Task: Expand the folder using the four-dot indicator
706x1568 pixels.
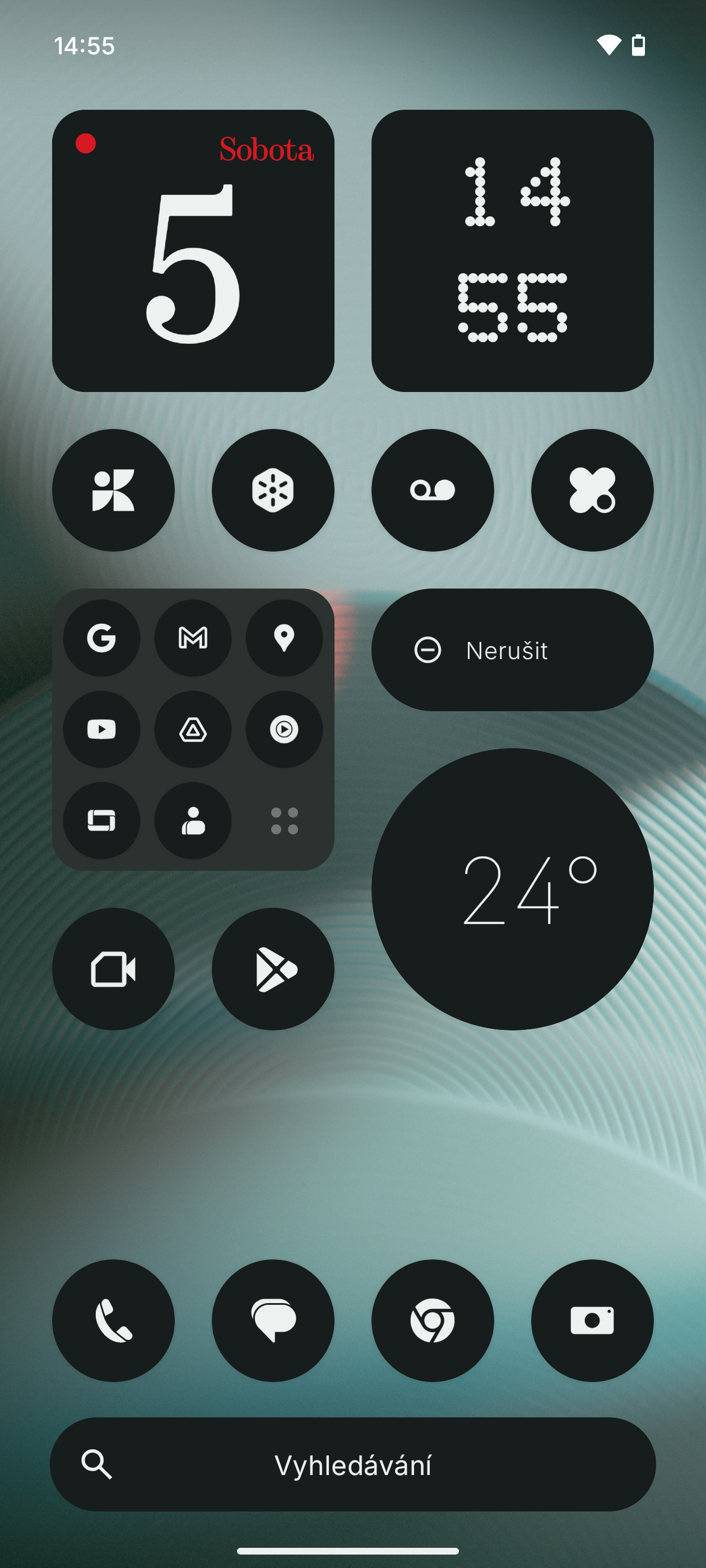Action: (x=284, y=820)
